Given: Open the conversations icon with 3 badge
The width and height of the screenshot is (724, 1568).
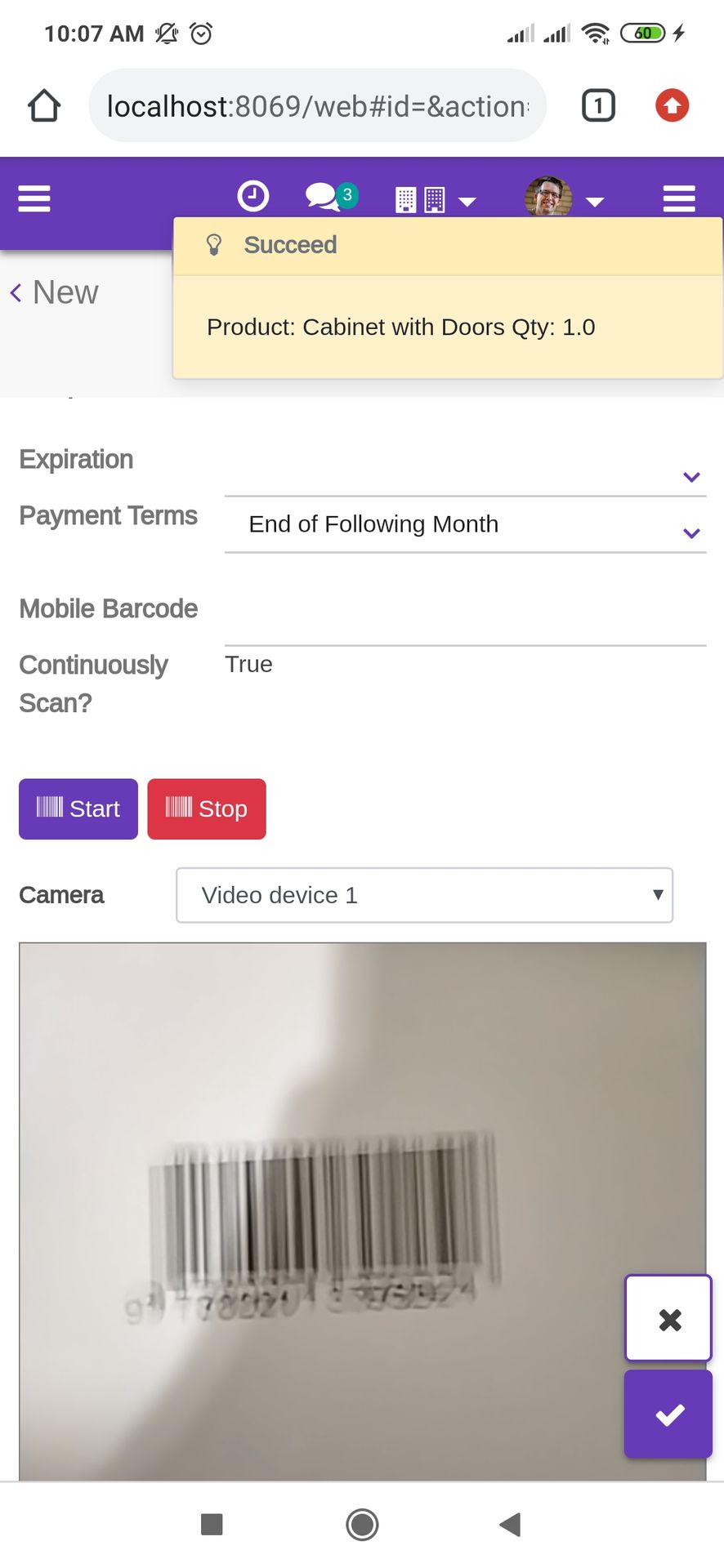Looking at the screenshot, I should coord(331,196).
